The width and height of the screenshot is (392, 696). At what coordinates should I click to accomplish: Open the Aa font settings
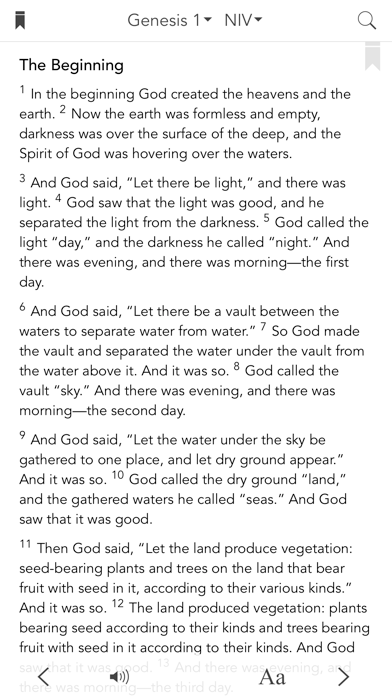click(x=272, y=677)
